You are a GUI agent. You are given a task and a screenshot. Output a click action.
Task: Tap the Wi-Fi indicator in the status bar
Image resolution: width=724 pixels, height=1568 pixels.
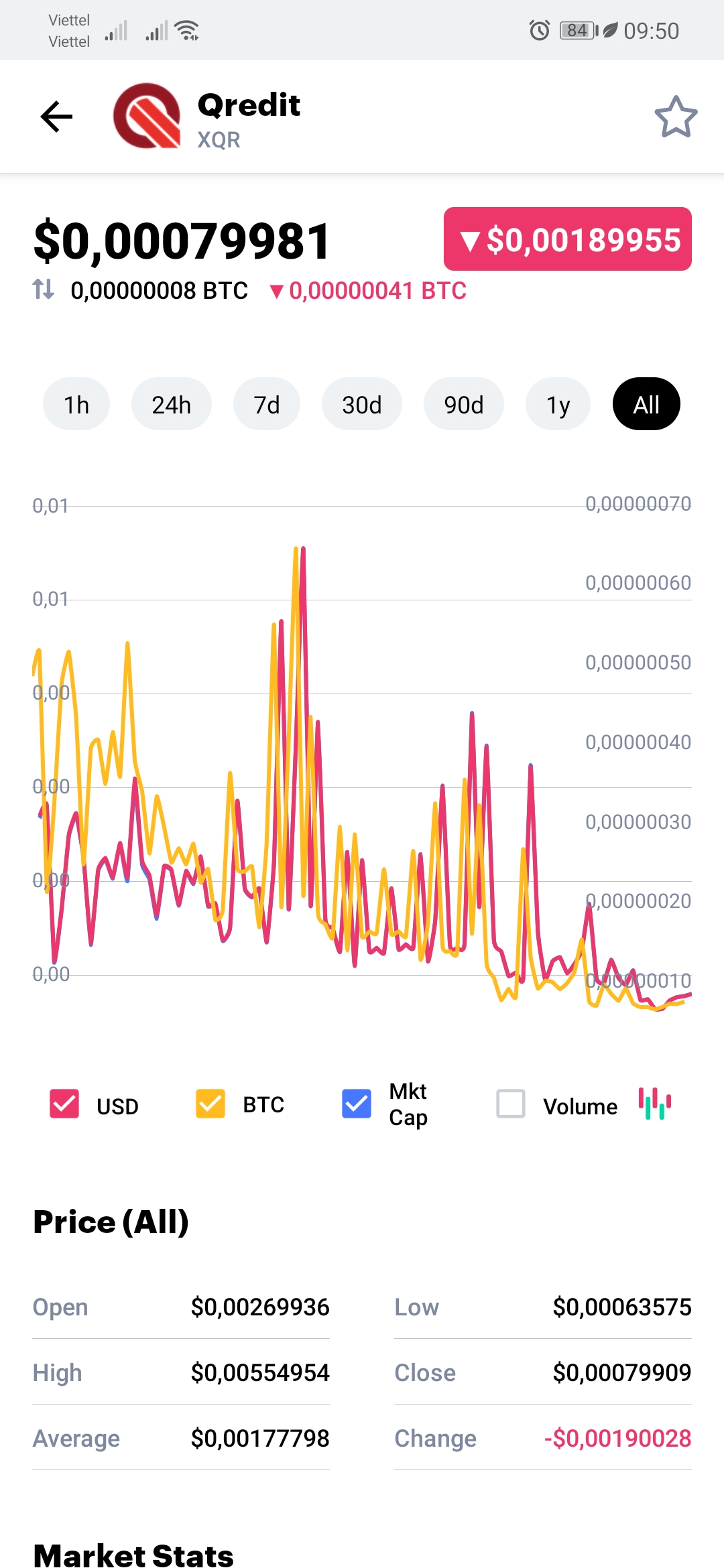186,28
